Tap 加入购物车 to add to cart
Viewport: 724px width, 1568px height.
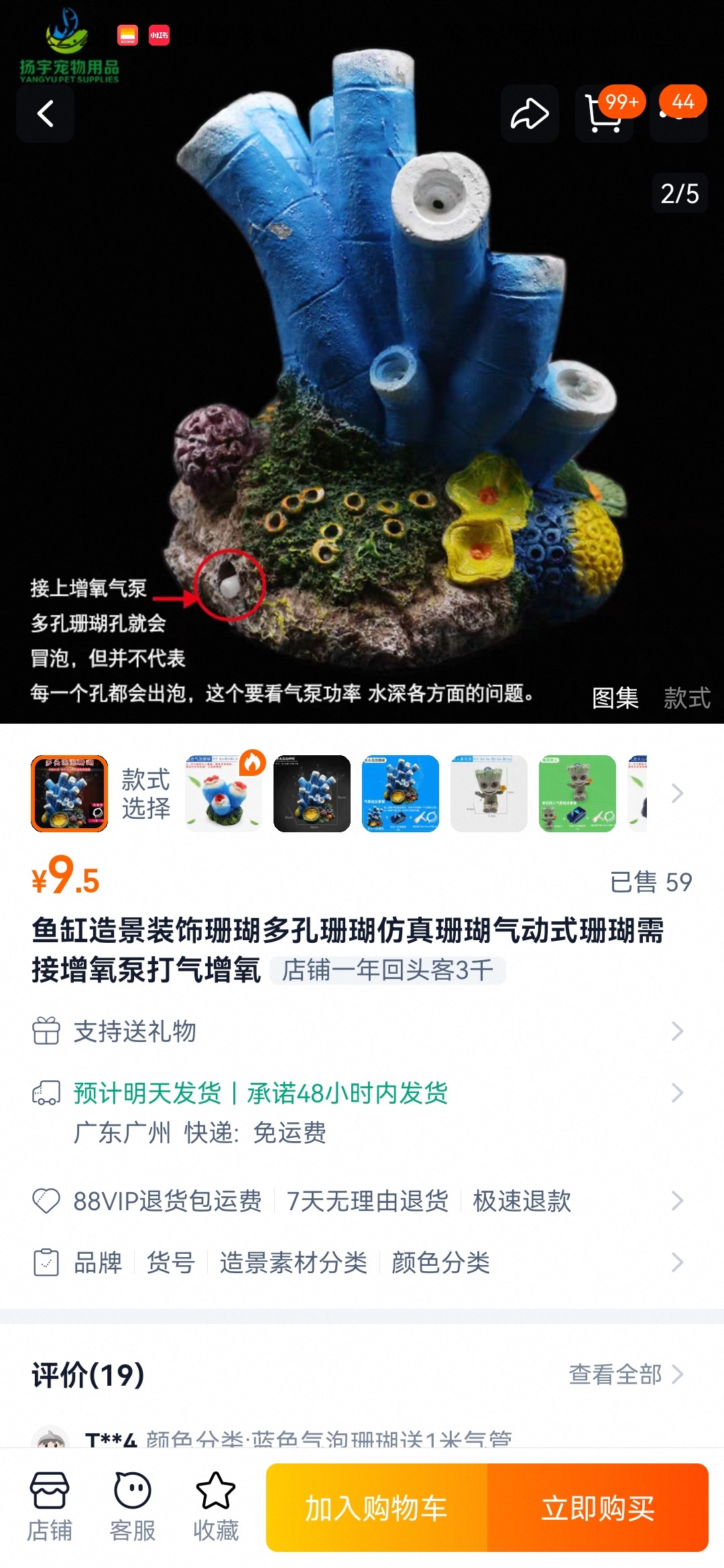(377, 1508)
